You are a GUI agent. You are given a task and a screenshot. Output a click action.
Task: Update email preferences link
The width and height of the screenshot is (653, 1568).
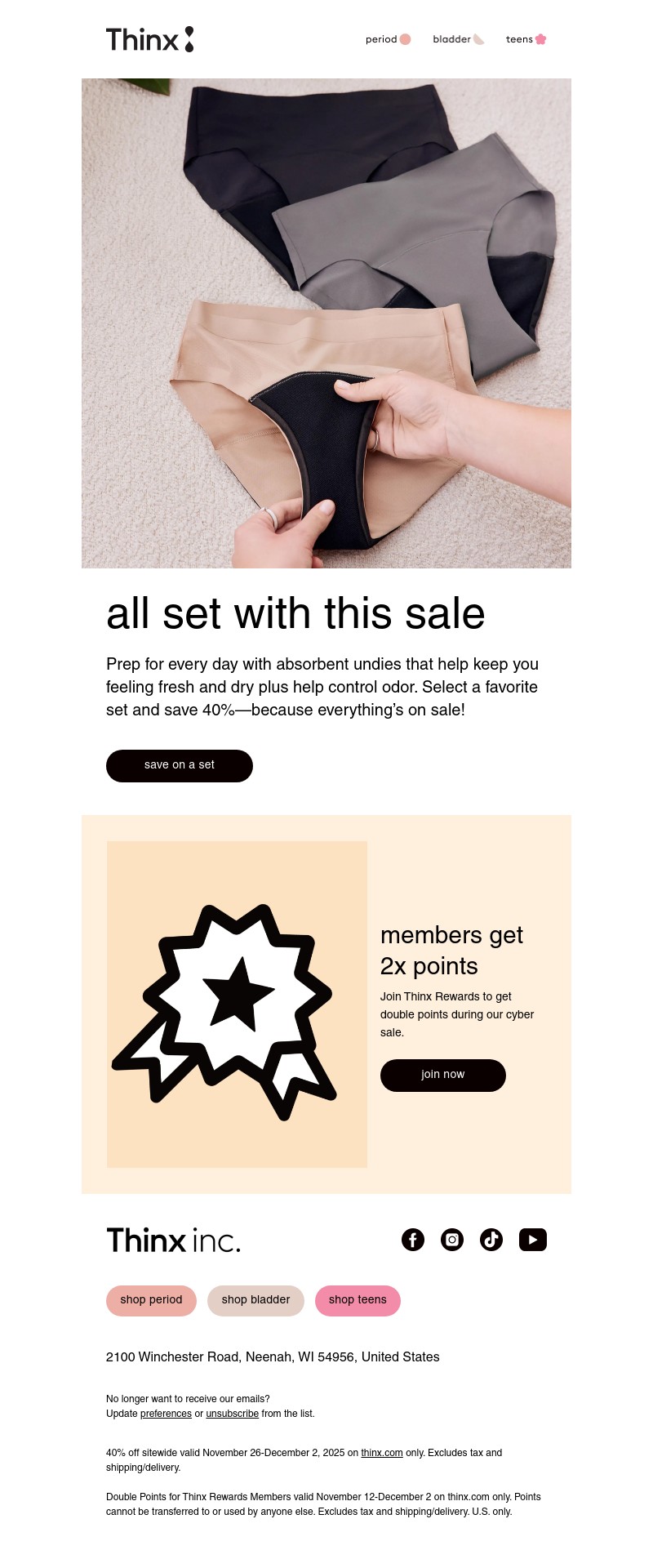[x=166, y=1414]
